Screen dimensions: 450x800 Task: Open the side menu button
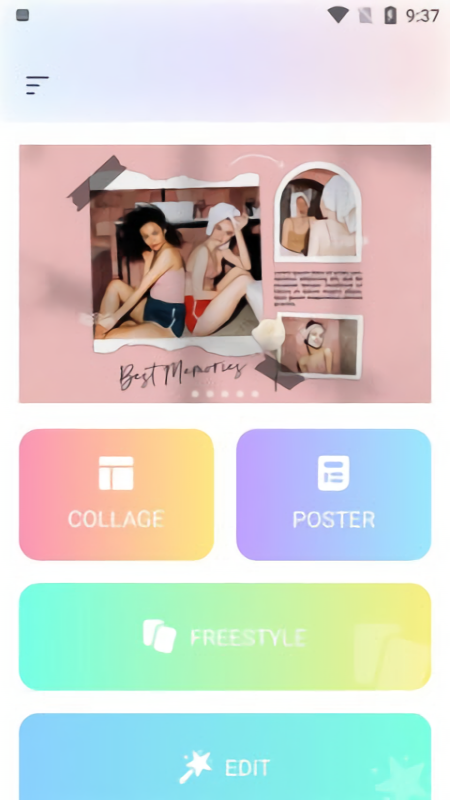(x=37, y=85)
